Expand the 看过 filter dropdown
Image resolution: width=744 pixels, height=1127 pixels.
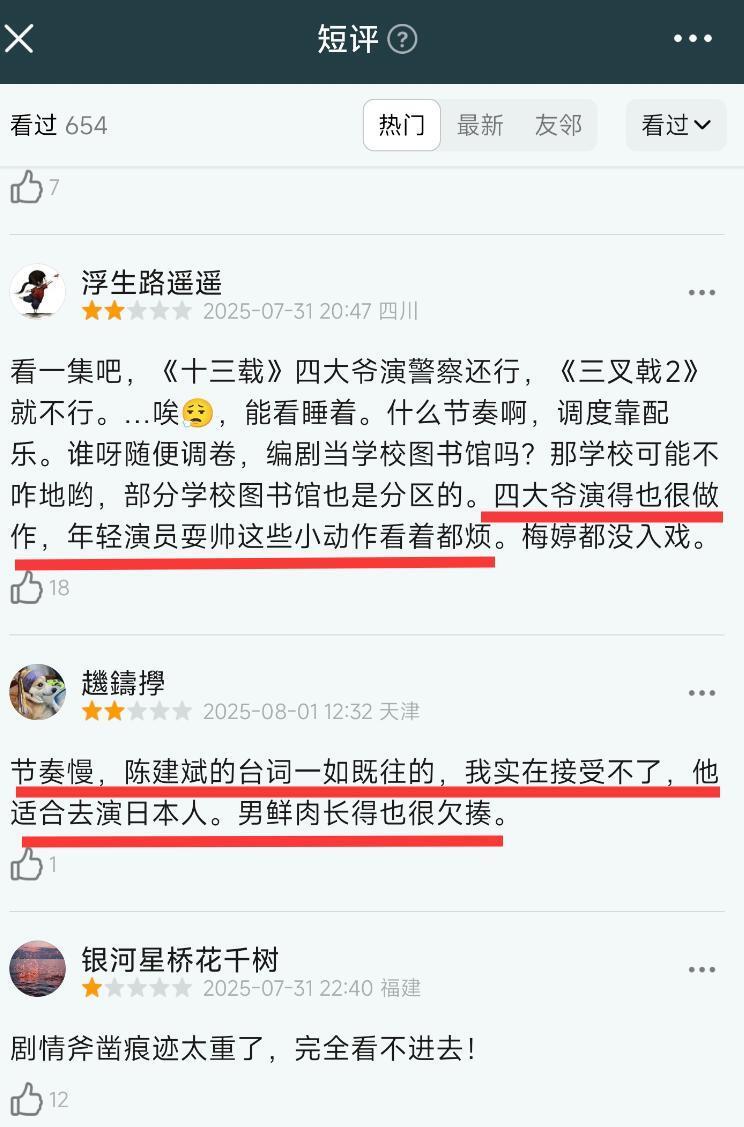(x=676, y=125)
